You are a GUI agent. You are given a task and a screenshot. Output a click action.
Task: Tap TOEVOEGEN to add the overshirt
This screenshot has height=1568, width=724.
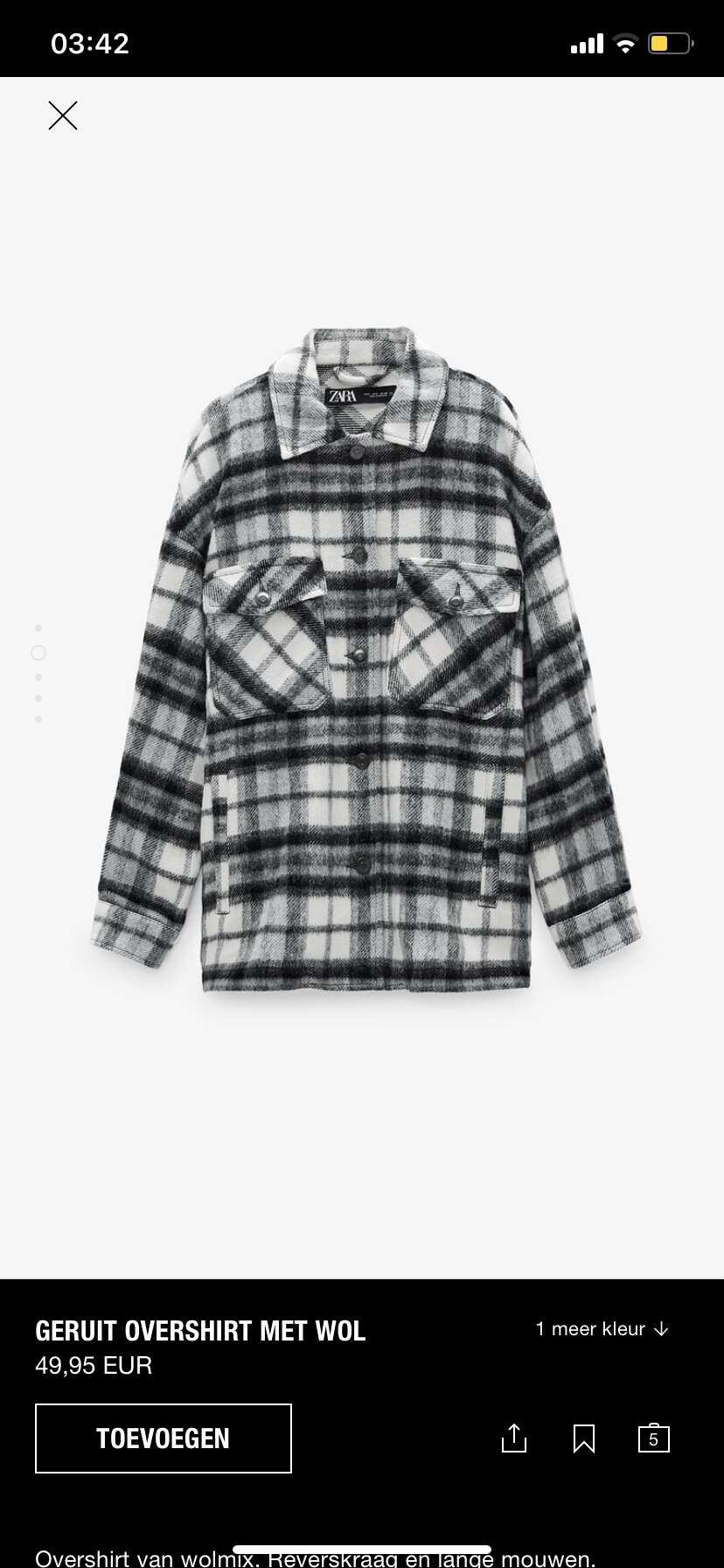pos(164,1438)
